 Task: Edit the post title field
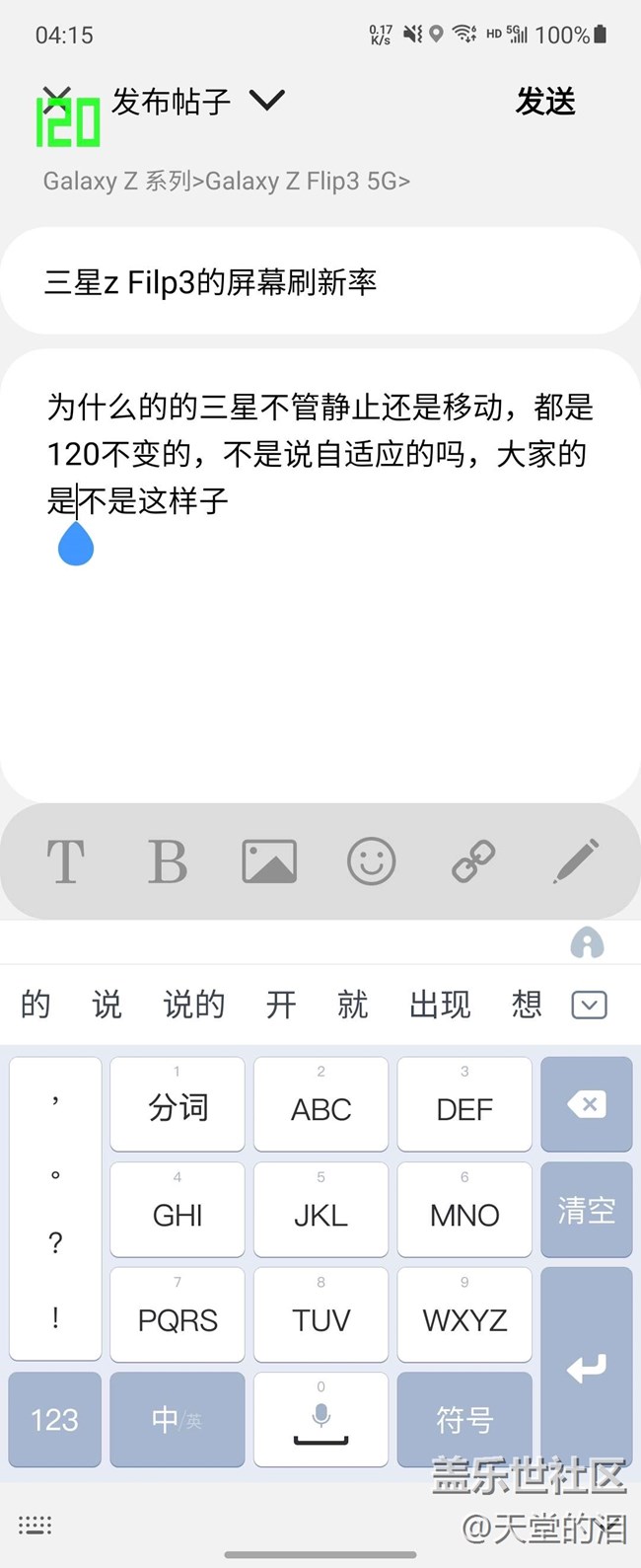click(320, 283)
